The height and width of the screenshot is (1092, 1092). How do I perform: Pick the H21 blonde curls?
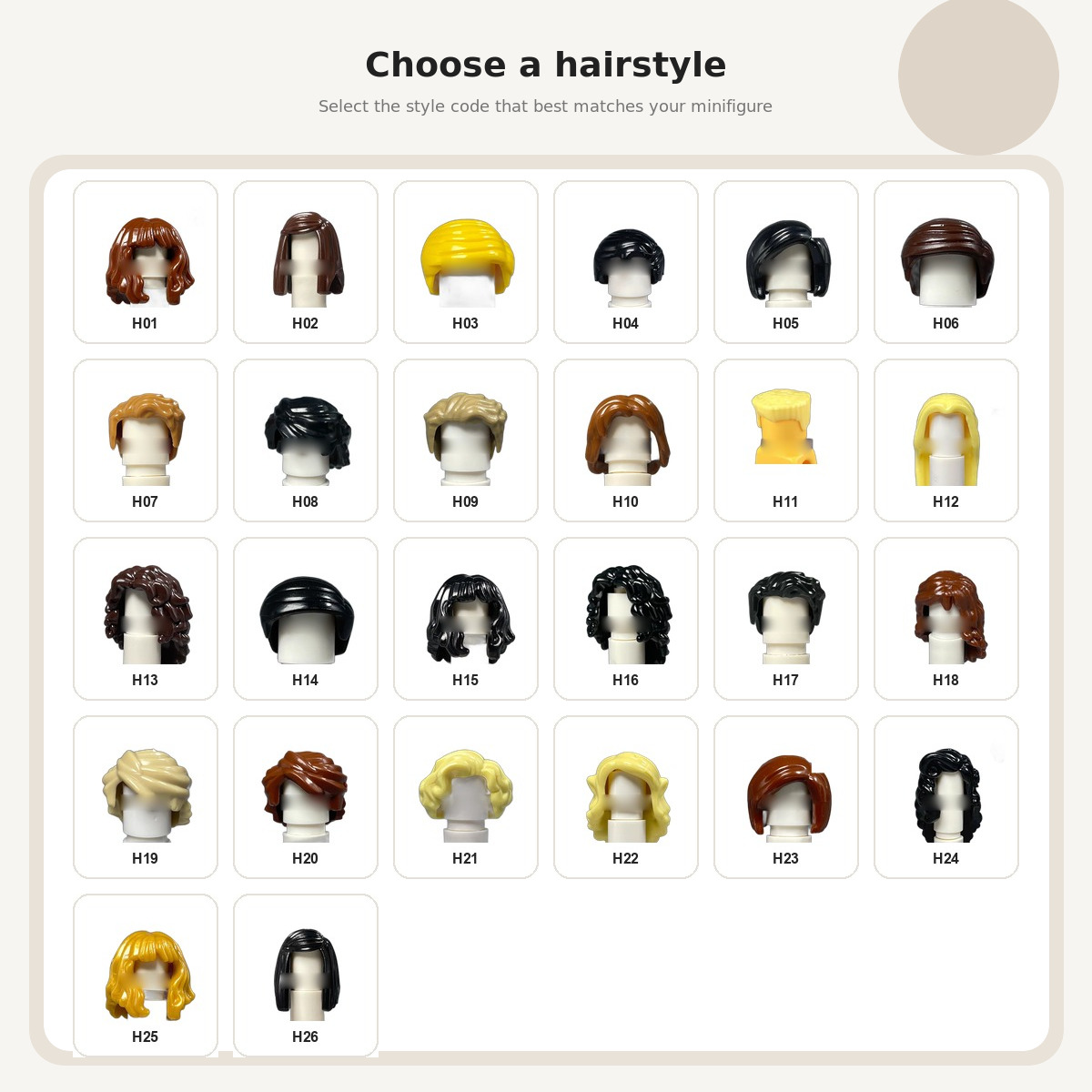466,797
